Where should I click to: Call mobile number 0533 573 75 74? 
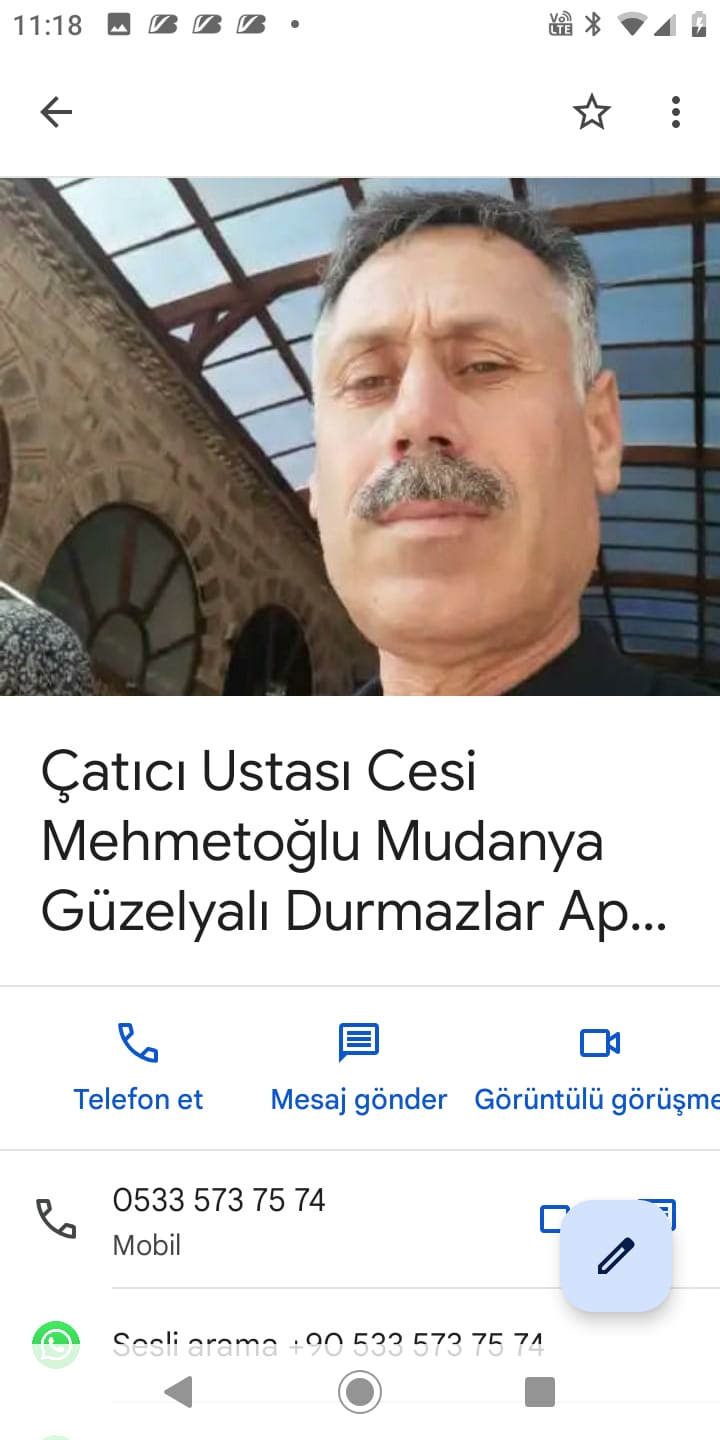(220, 1218)
